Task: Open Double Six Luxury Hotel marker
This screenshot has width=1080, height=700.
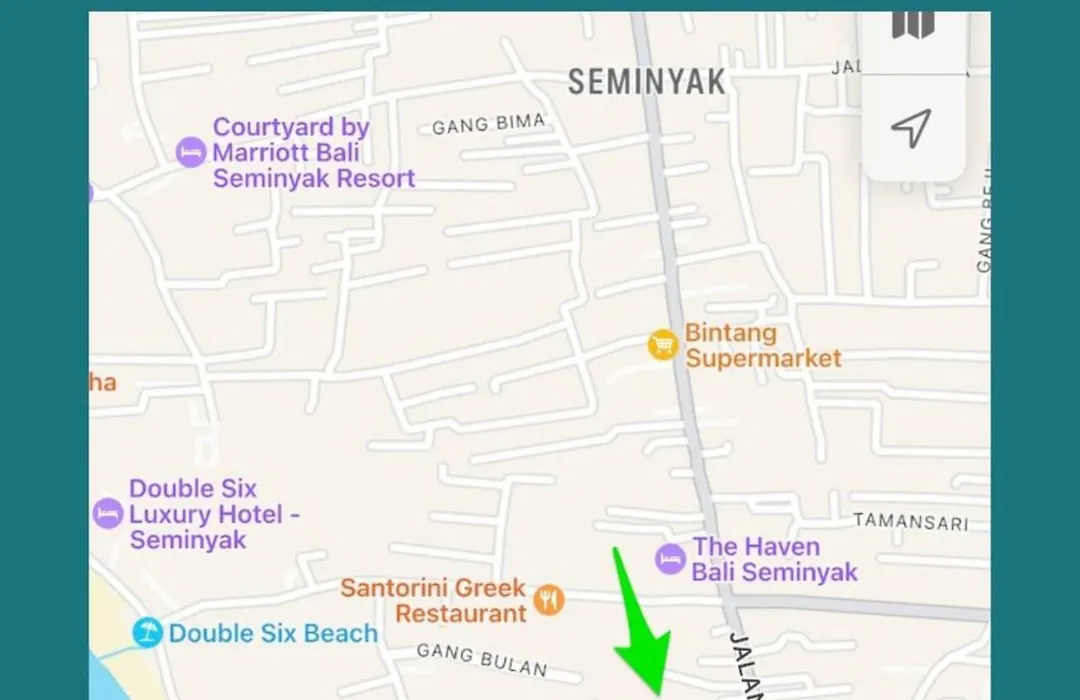Action: (108, 514)
